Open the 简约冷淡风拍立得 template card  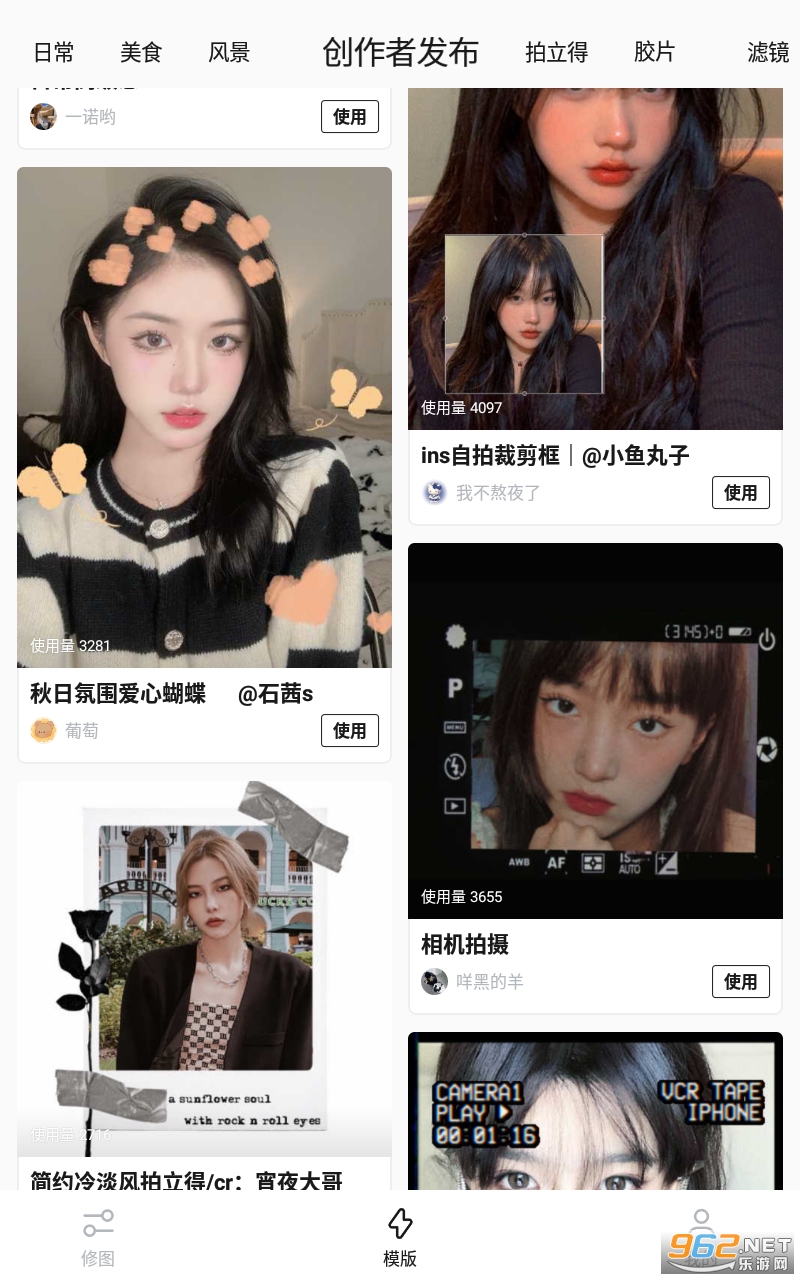(204, 970)
